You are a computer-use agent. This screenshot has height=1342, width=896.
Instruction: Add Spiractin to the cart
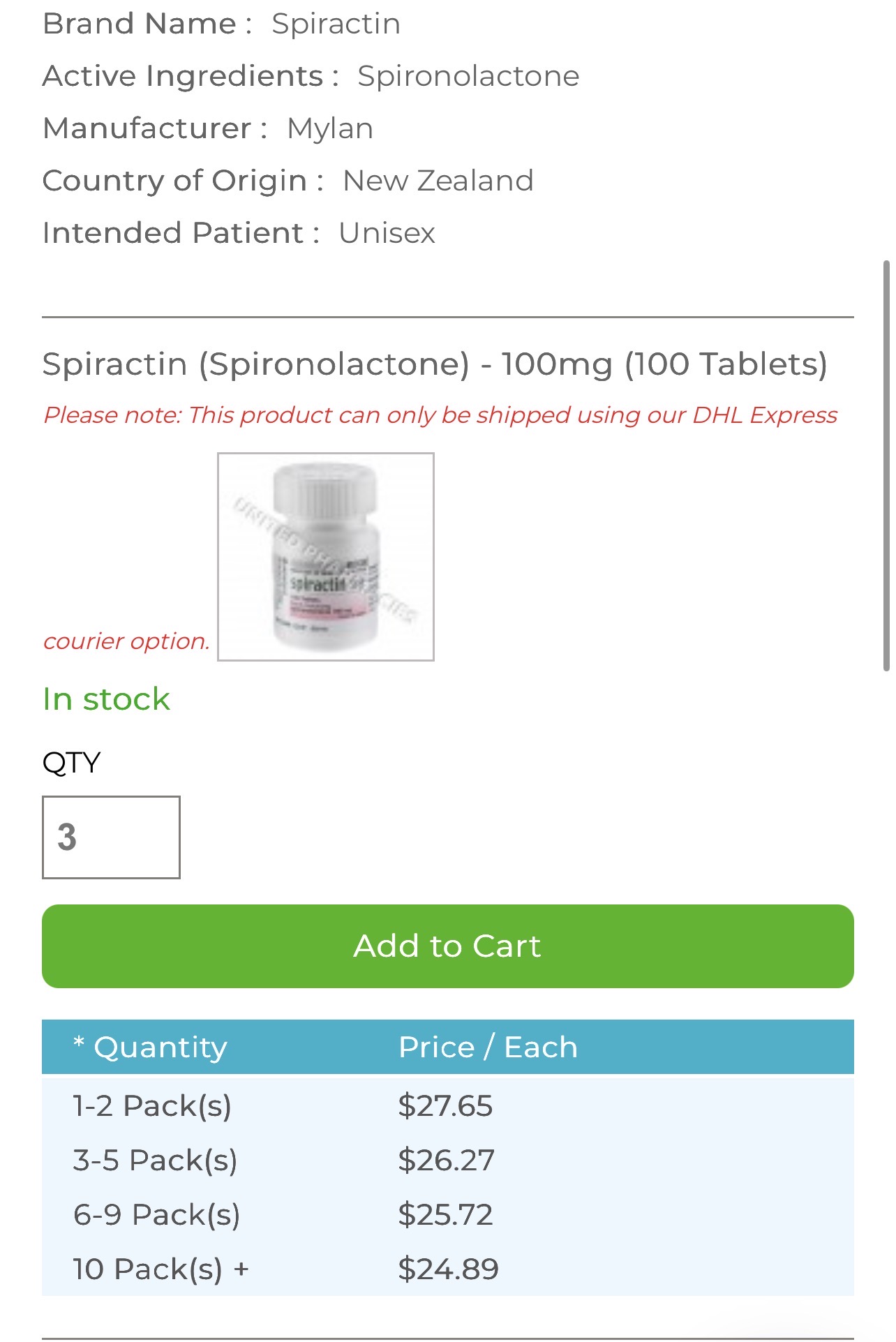coord(447,946)
